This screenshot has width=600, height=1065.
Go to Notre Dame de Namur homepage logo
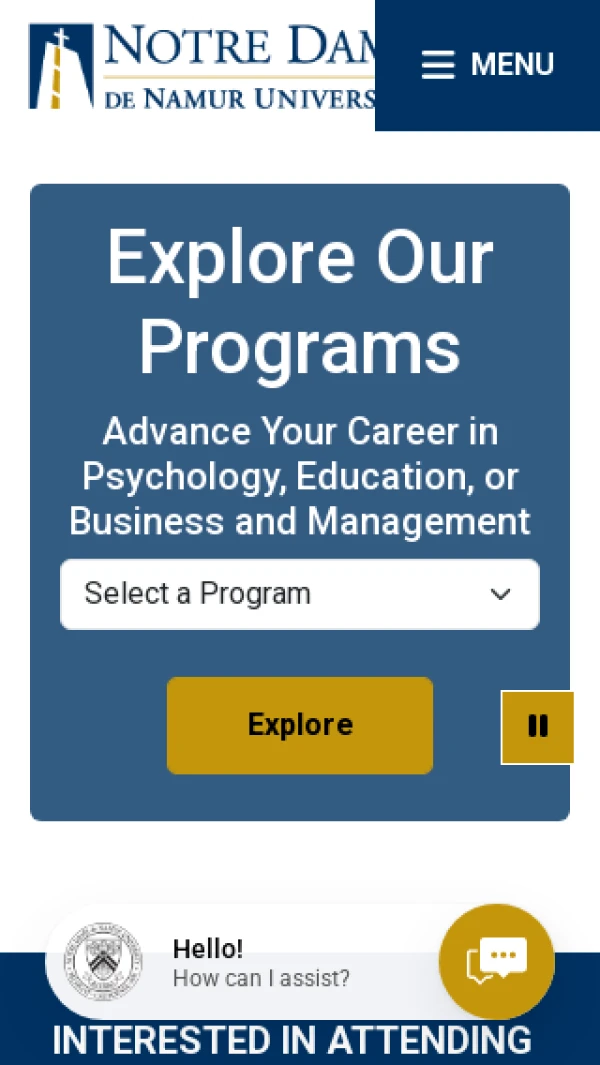(x=200, y=66)
